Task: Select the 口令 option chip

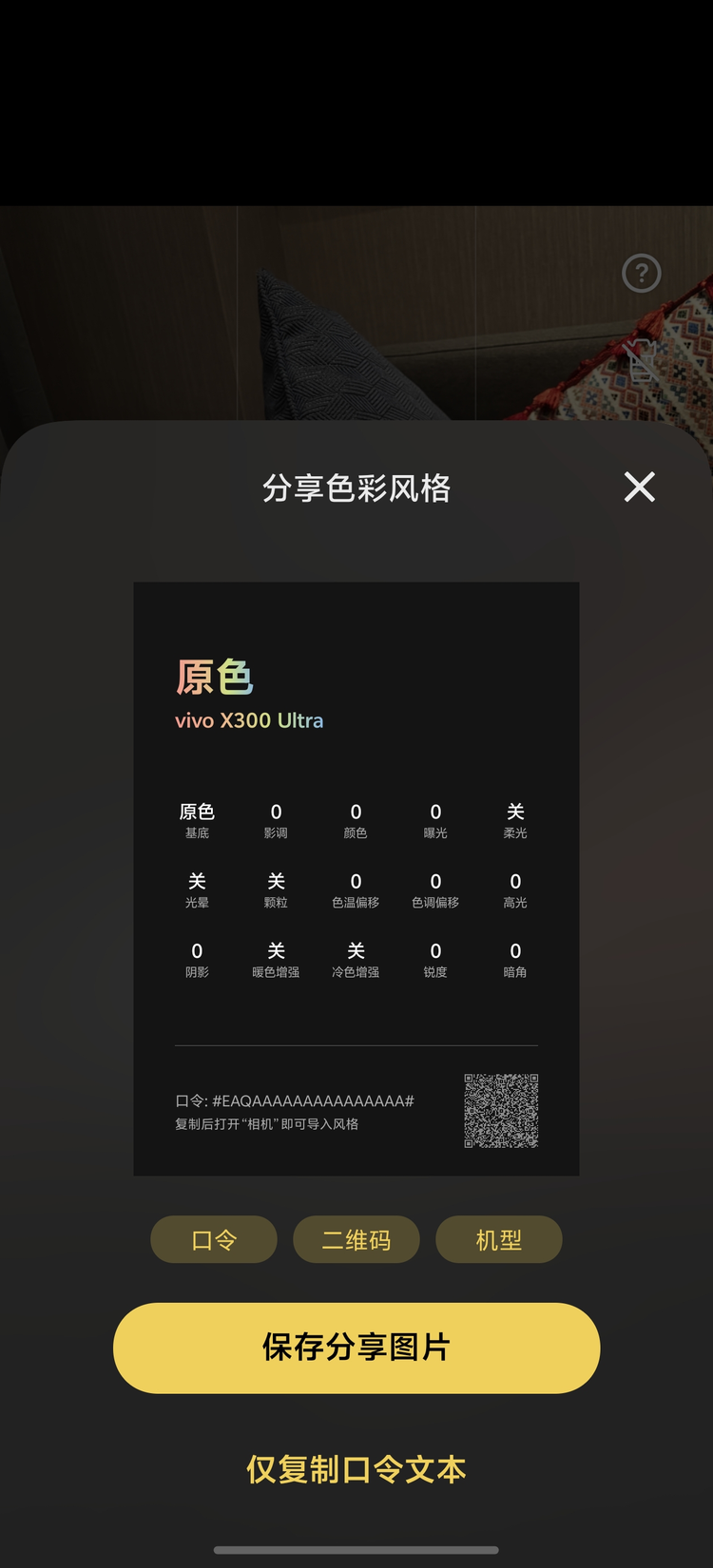Action: [x=213, y=1239]
